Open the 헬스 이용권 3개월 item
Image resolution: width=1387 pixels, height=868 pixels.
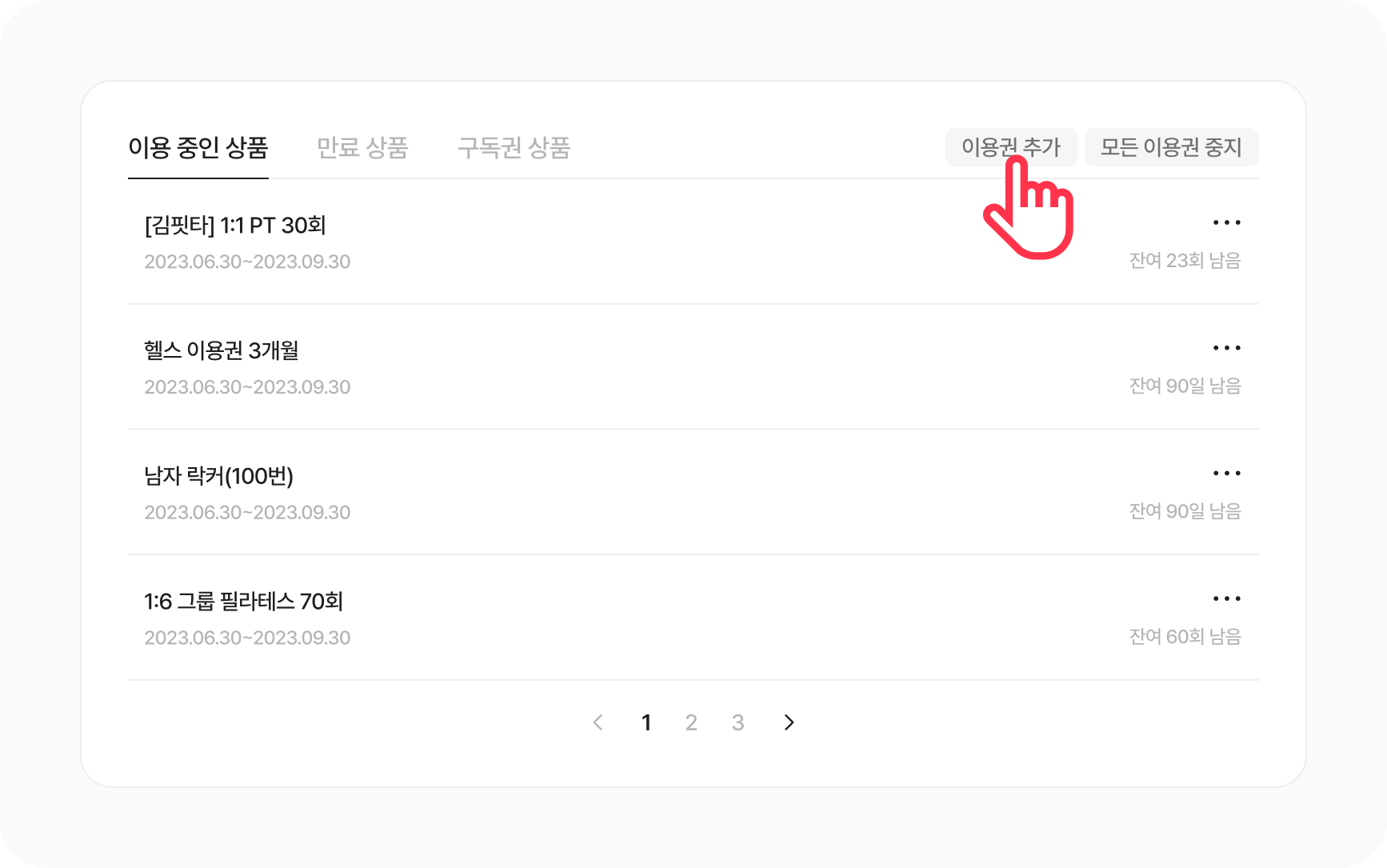[222, 350]
